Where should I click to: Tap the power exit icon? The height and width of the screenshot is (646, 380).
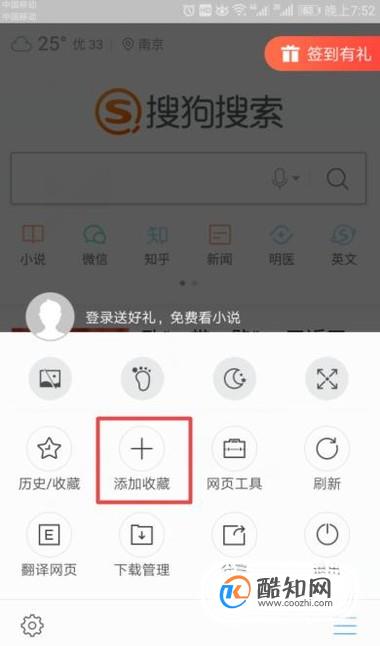click(327, 534)
